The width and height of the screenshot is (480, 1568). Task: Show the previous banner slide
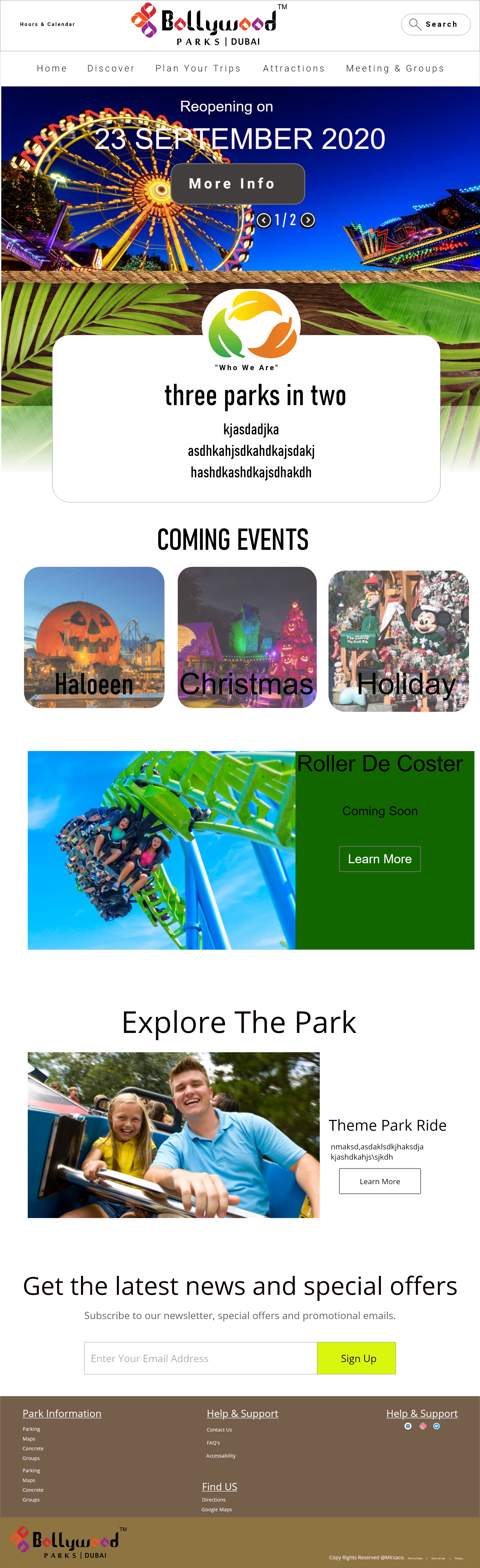(264, 220)
